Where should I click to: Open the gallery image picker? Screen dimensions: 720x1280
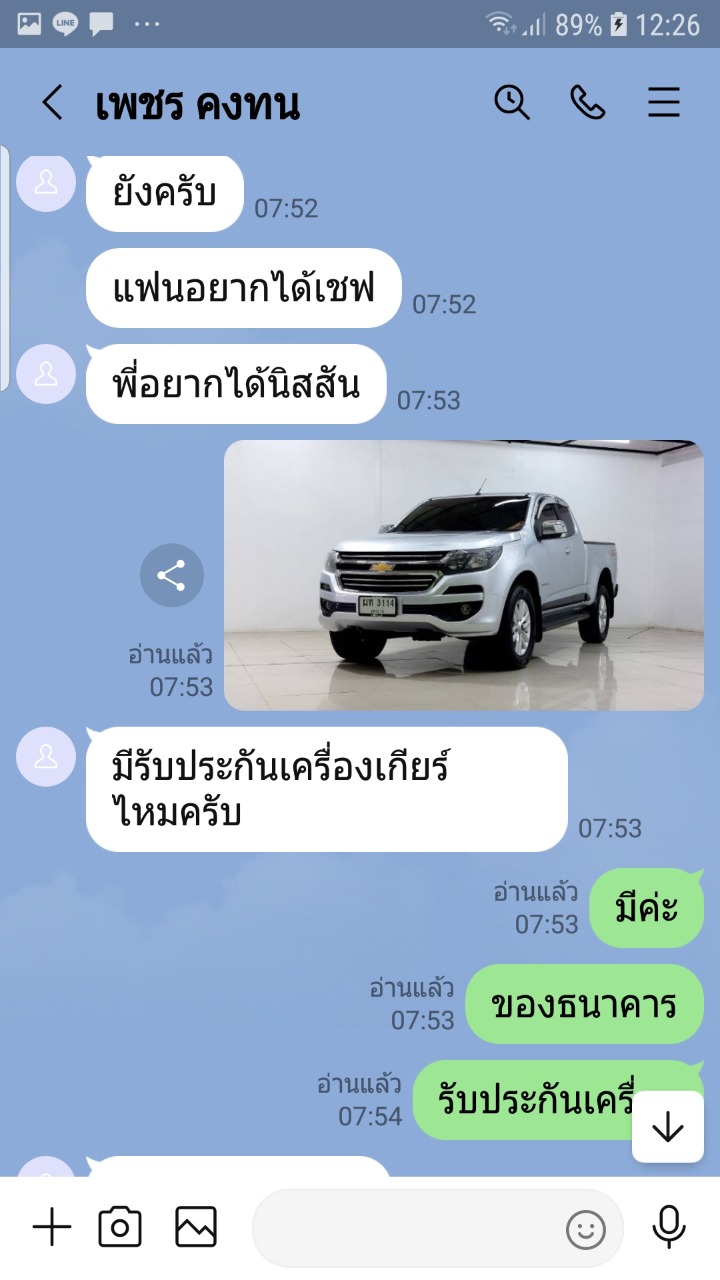(x=196, y=1227)
